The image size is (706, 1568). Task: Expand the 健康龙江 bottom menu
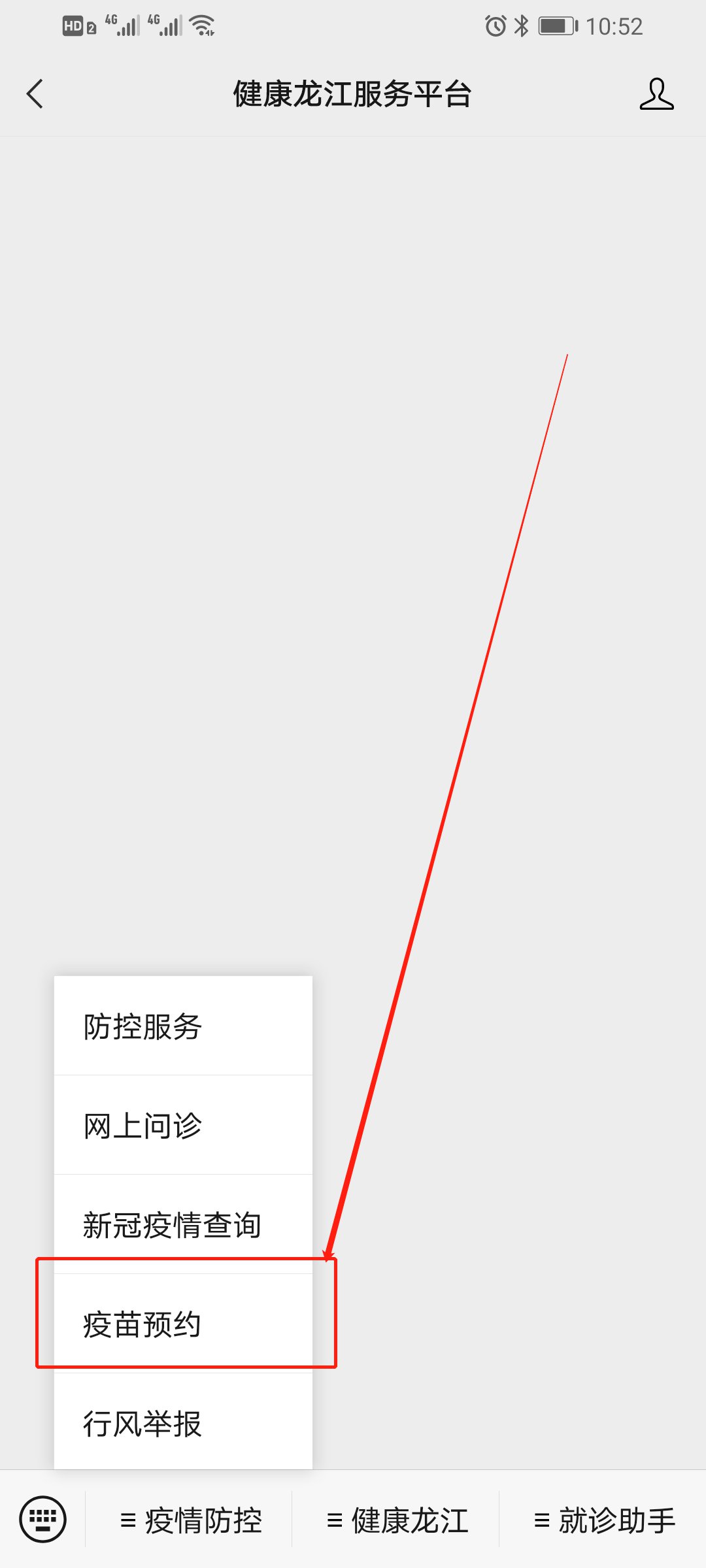(x=397, y=1520)
